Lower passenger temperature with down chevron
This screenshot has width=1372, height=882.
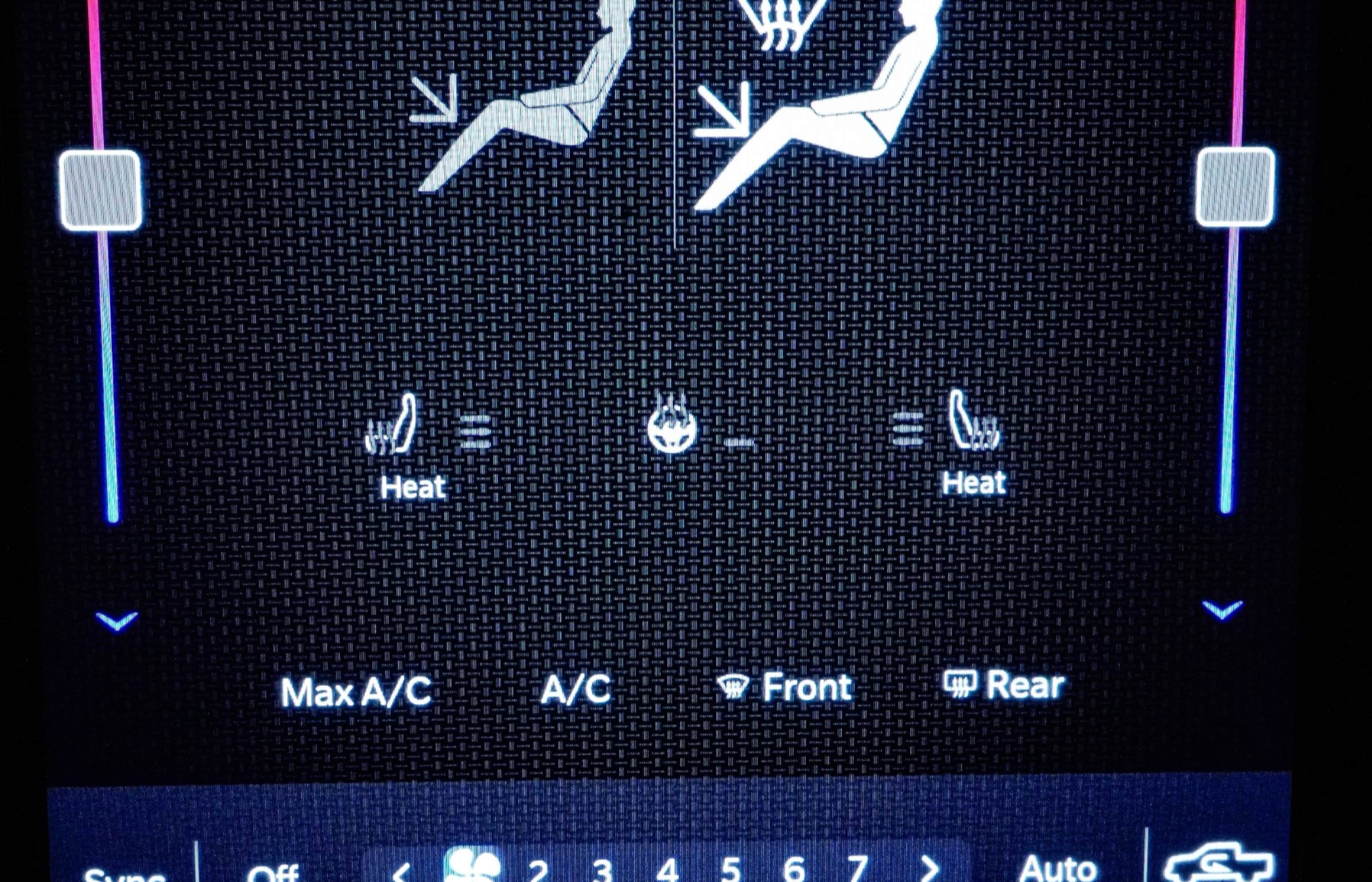[x=1223, y=611]
